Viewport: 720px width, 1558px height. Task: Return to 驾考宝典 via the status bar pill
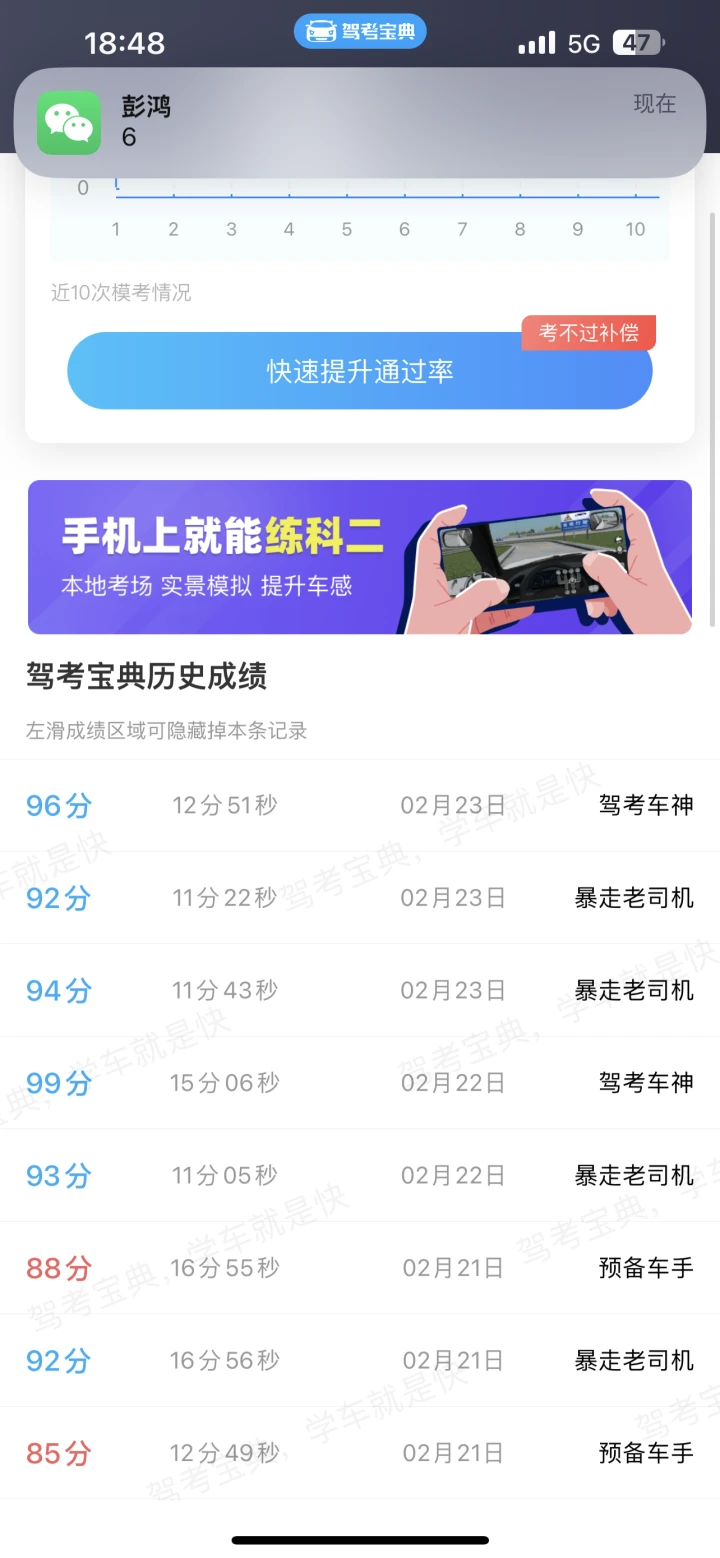pyautogui.click(x=360, y=31)
